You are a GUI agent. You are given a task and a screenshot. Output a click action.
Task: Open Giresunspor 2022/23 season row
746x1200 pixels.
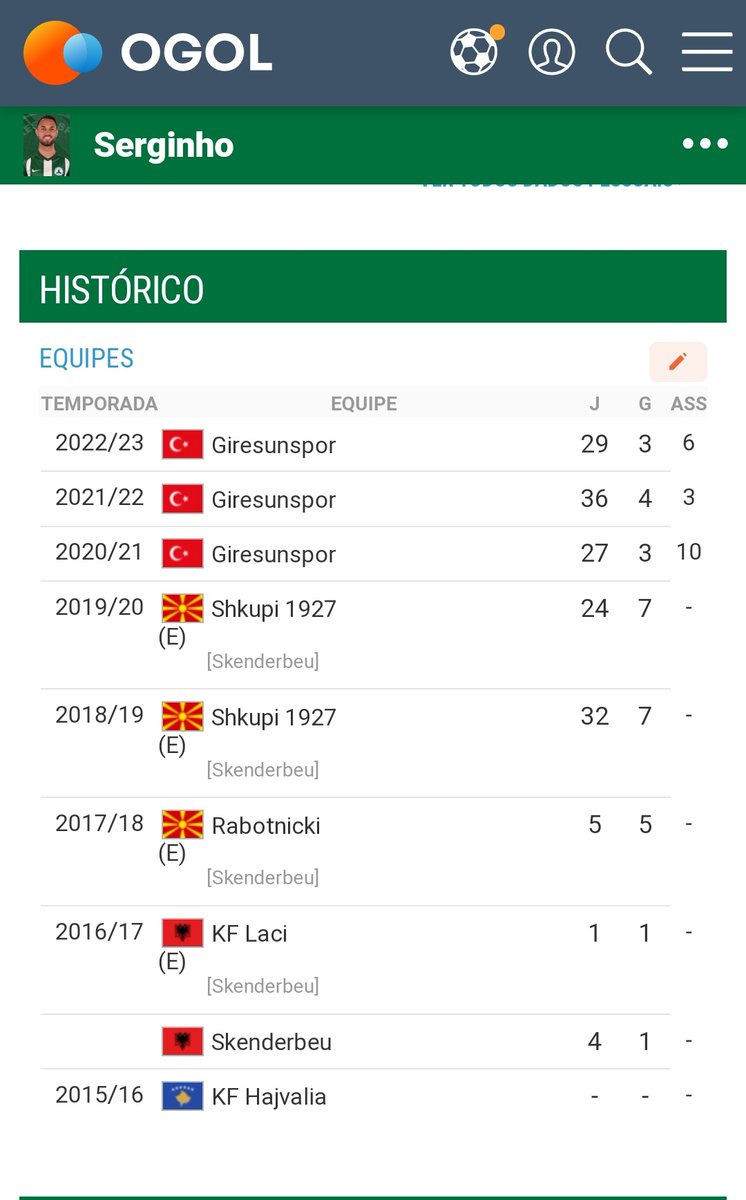click(273, 445)
